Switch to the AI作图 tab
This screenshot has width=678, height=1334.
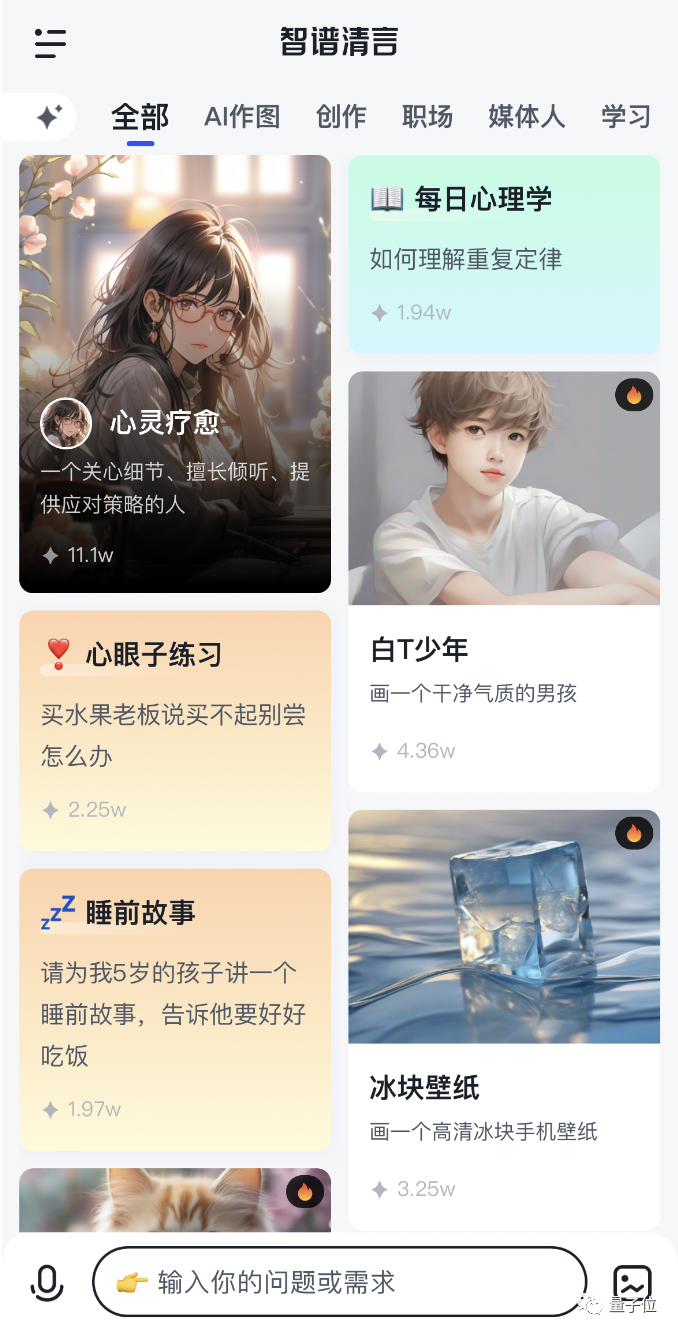click(242, 117)
